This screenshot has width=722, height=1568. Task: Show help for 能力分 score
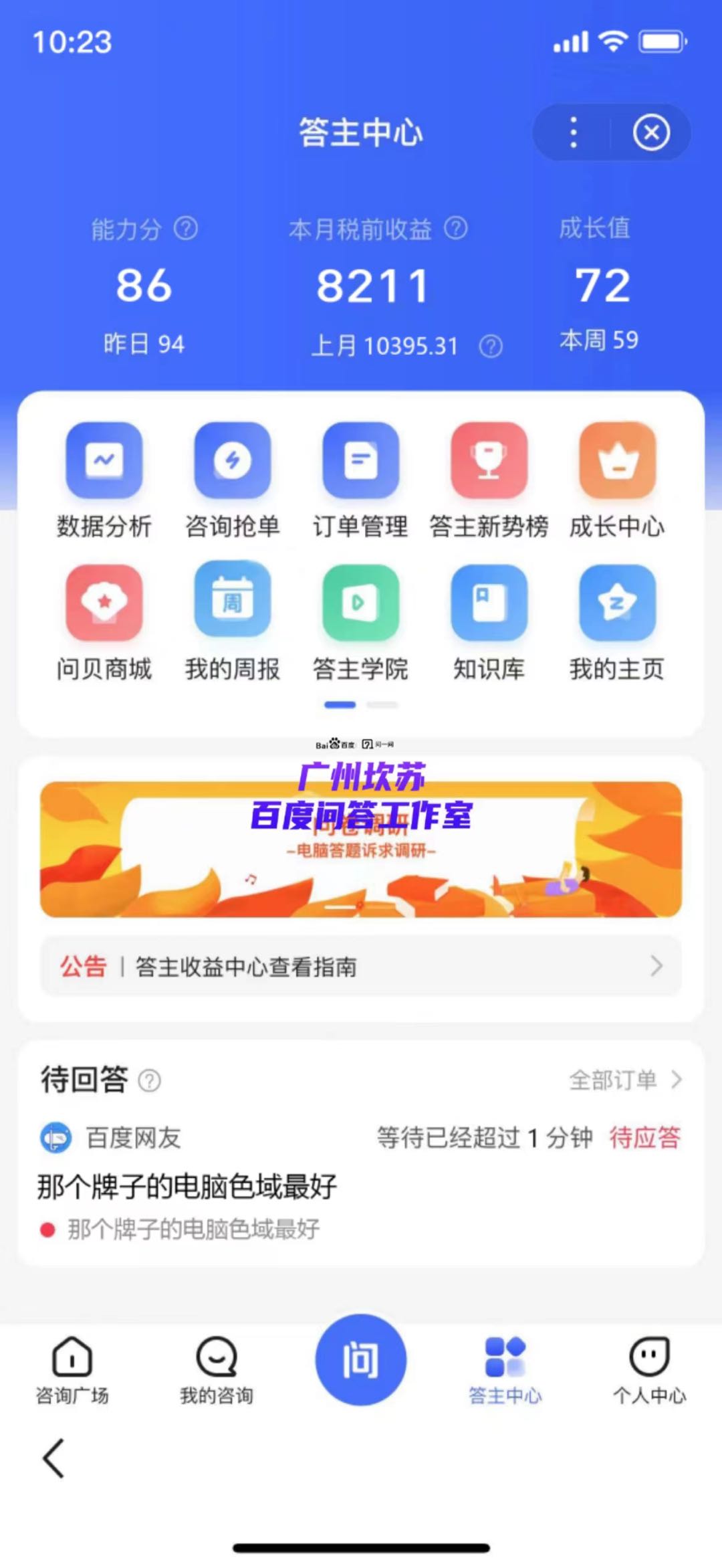click(186, 229)
